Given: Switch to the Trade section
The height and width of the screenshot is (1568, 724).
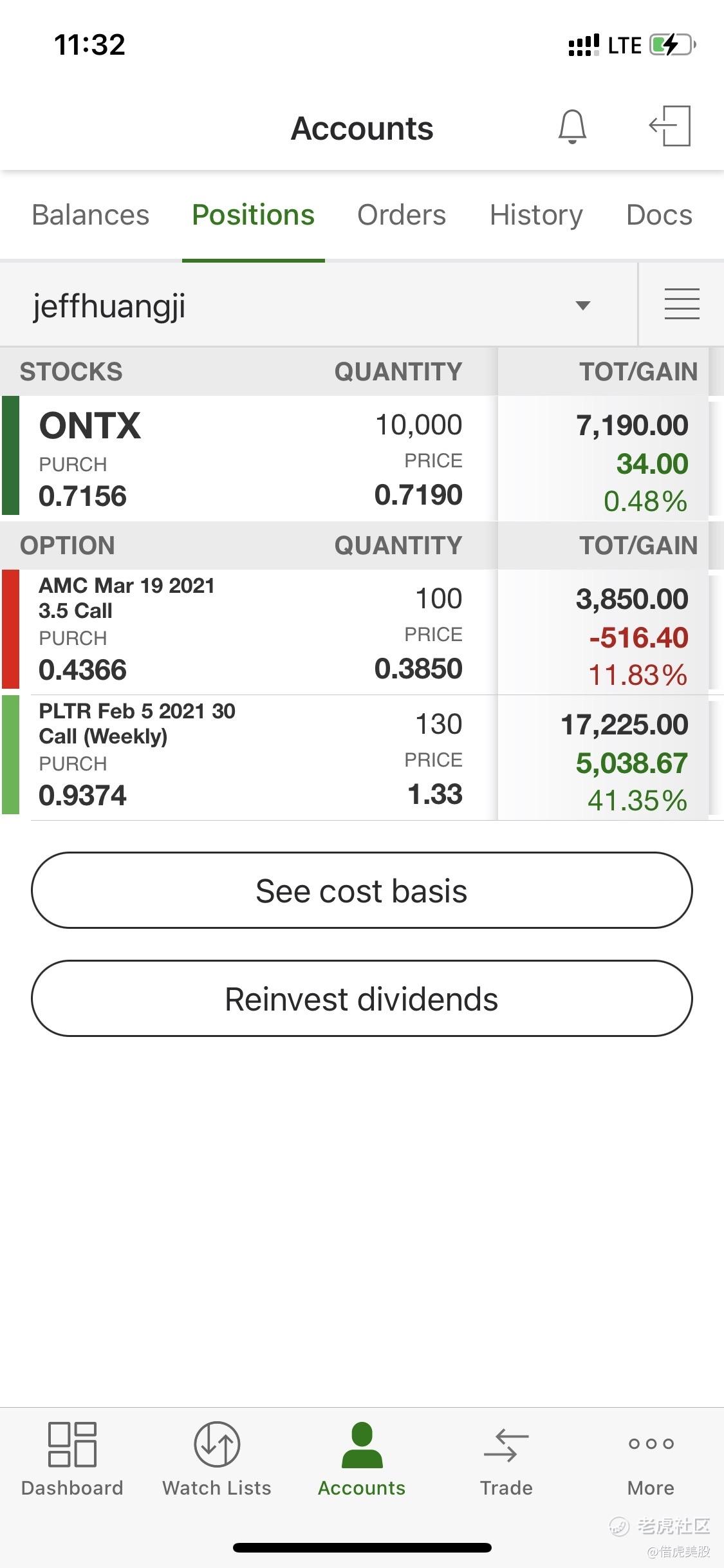Looking at the screenshot, I should tap(506, 1460).
